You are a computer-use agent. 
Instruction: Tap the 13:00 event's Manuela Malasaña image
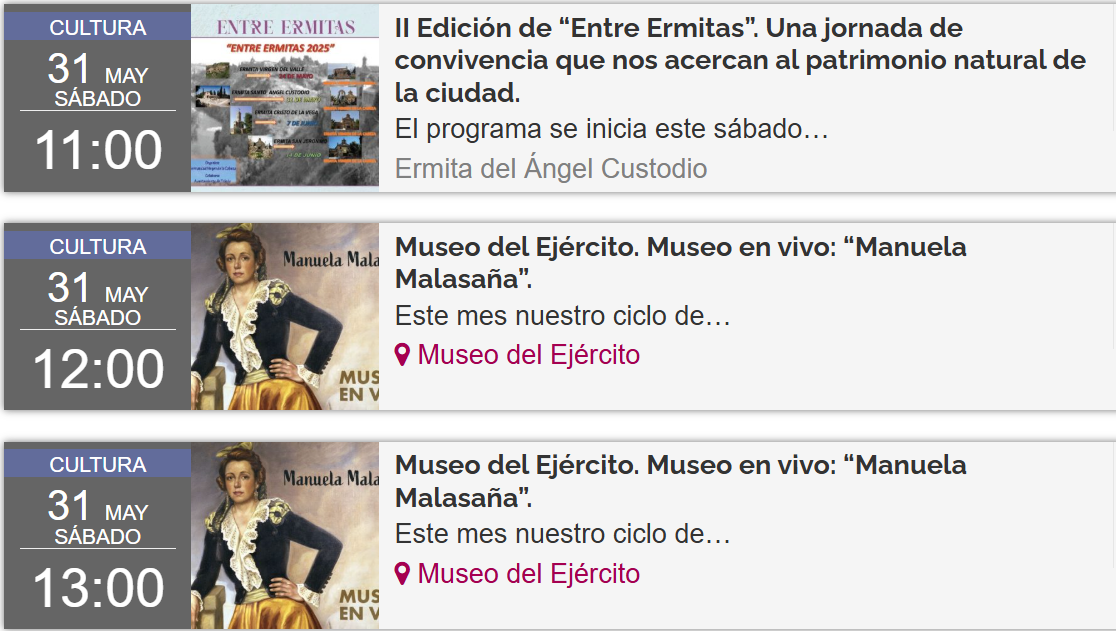pyautogui.click(x=285, y=535)
